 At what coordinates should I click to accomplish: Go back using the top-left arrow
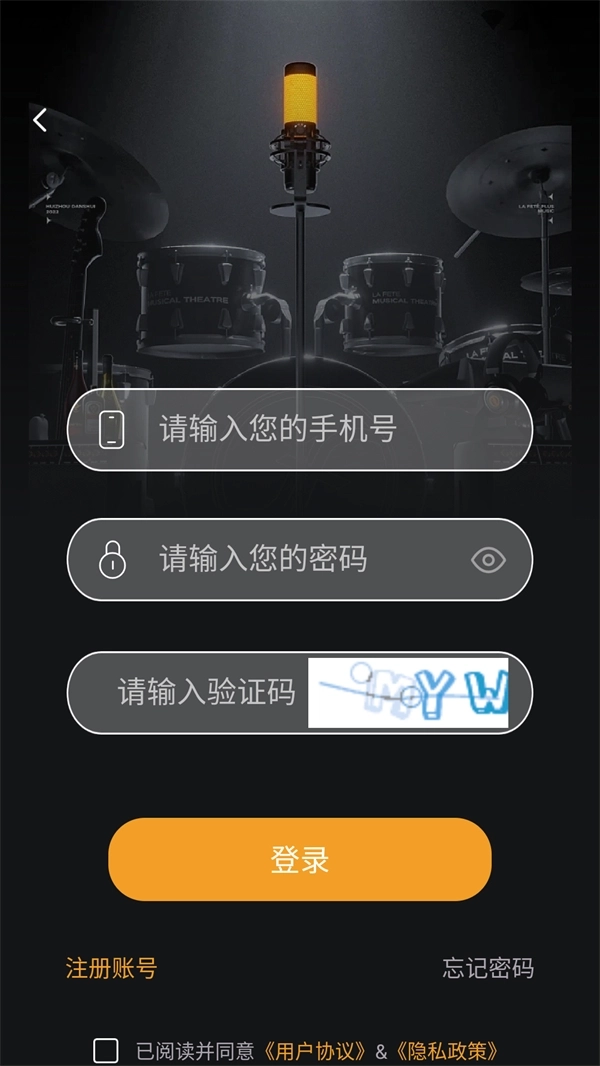click(40, 121)
